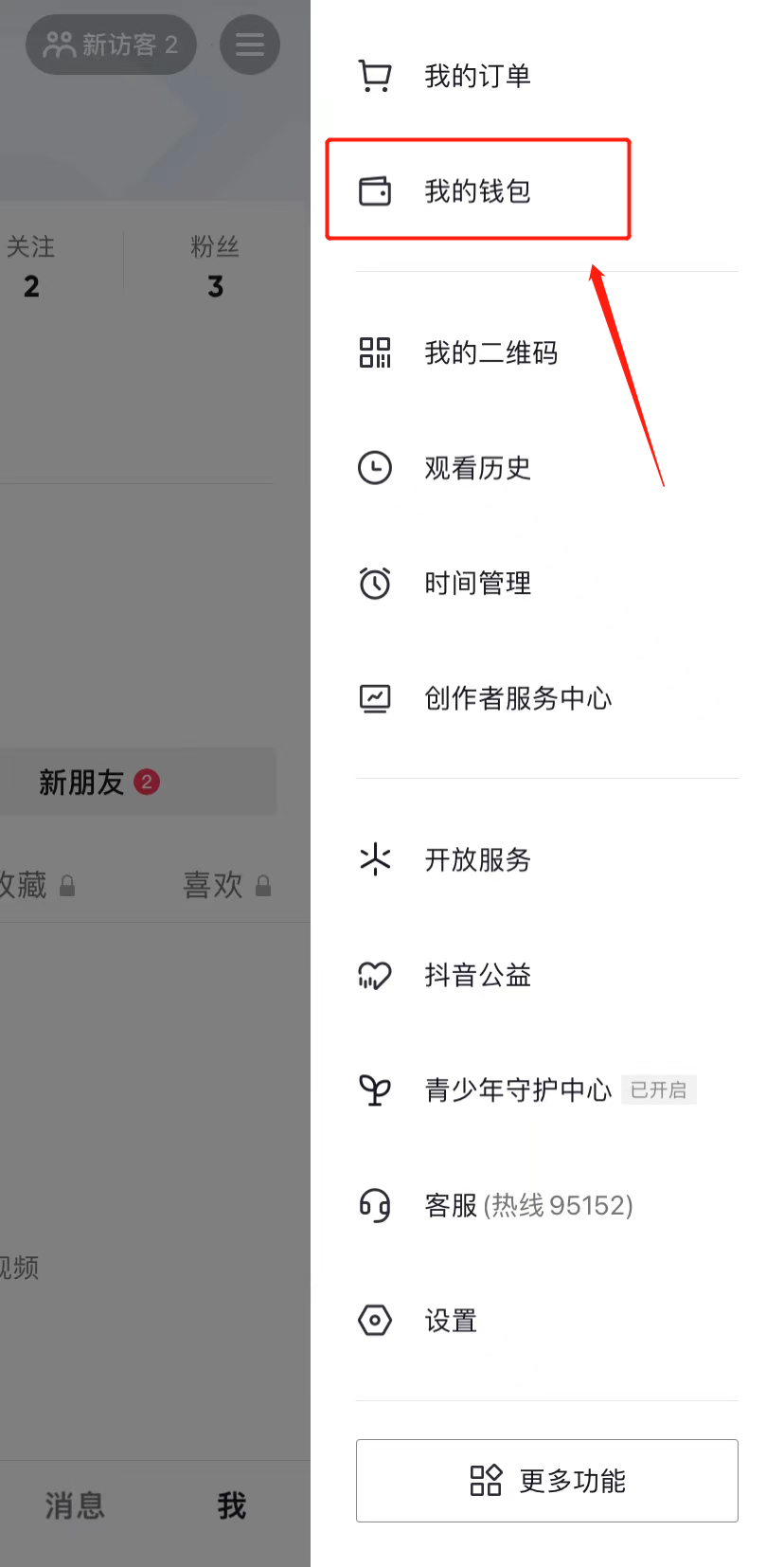Open 我的钱包 (My Wallet)

477,190
